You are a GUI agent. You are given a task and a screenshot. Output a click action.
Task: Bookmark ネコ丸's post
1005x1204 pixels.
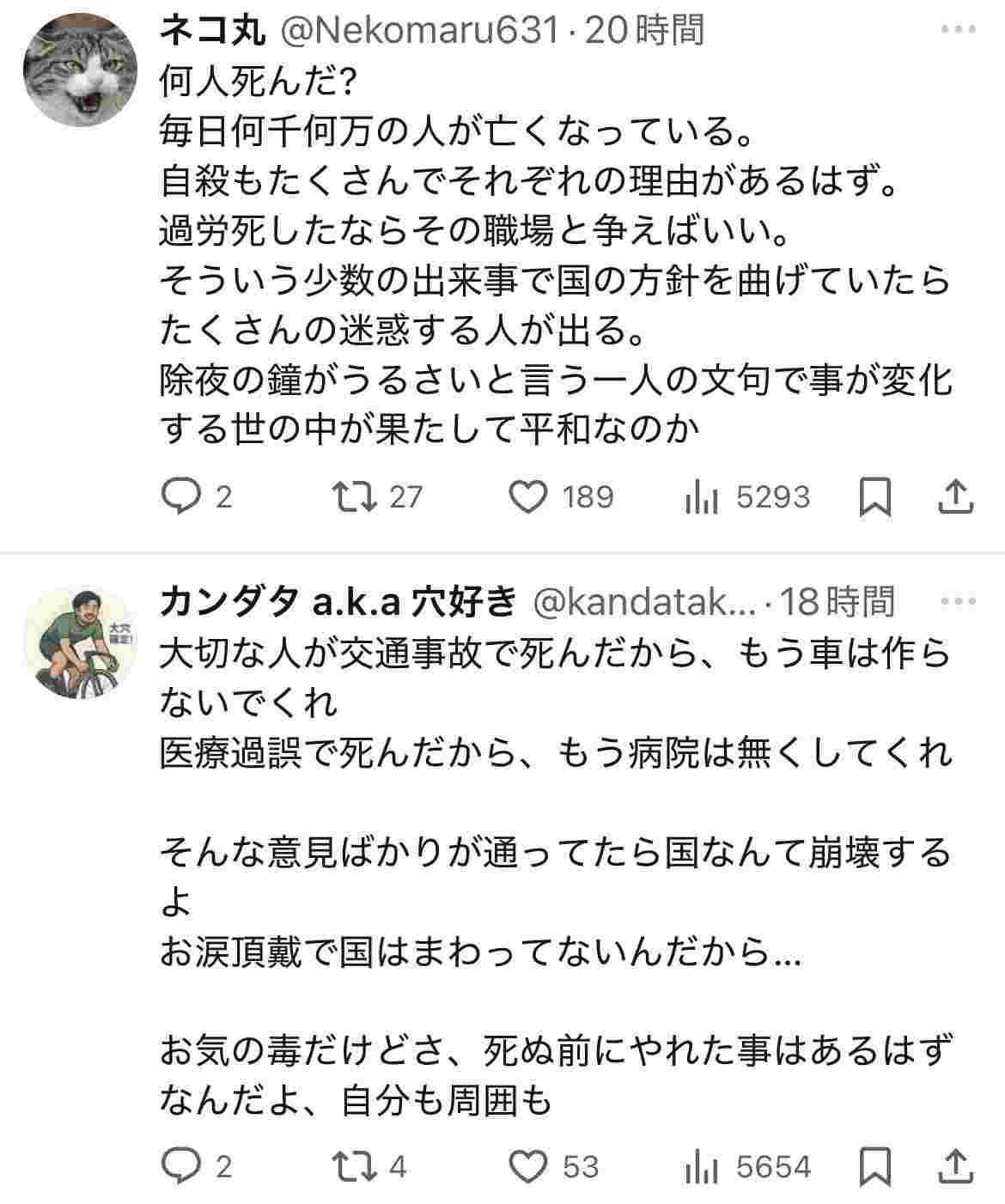875,496
